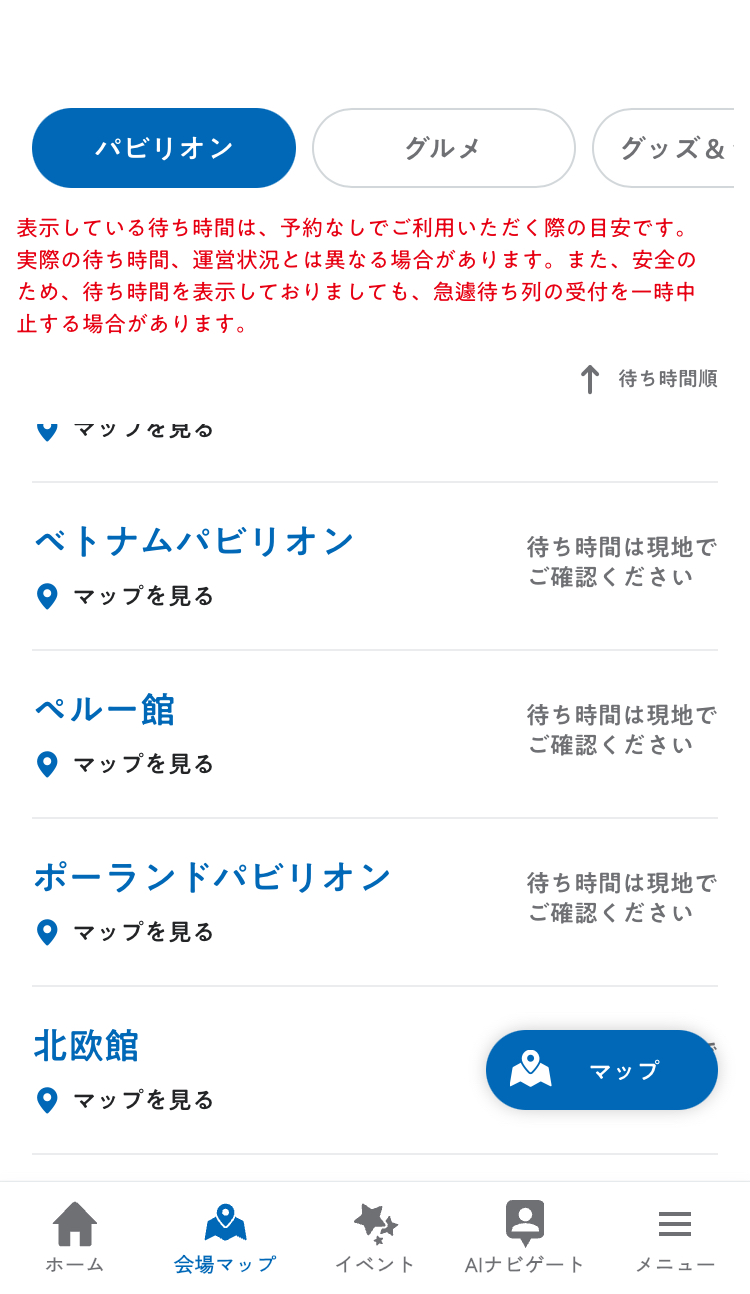This screenshot has height=1294, width=750.
Task: Tap the floating マップ button
Action: [601, 1070]
